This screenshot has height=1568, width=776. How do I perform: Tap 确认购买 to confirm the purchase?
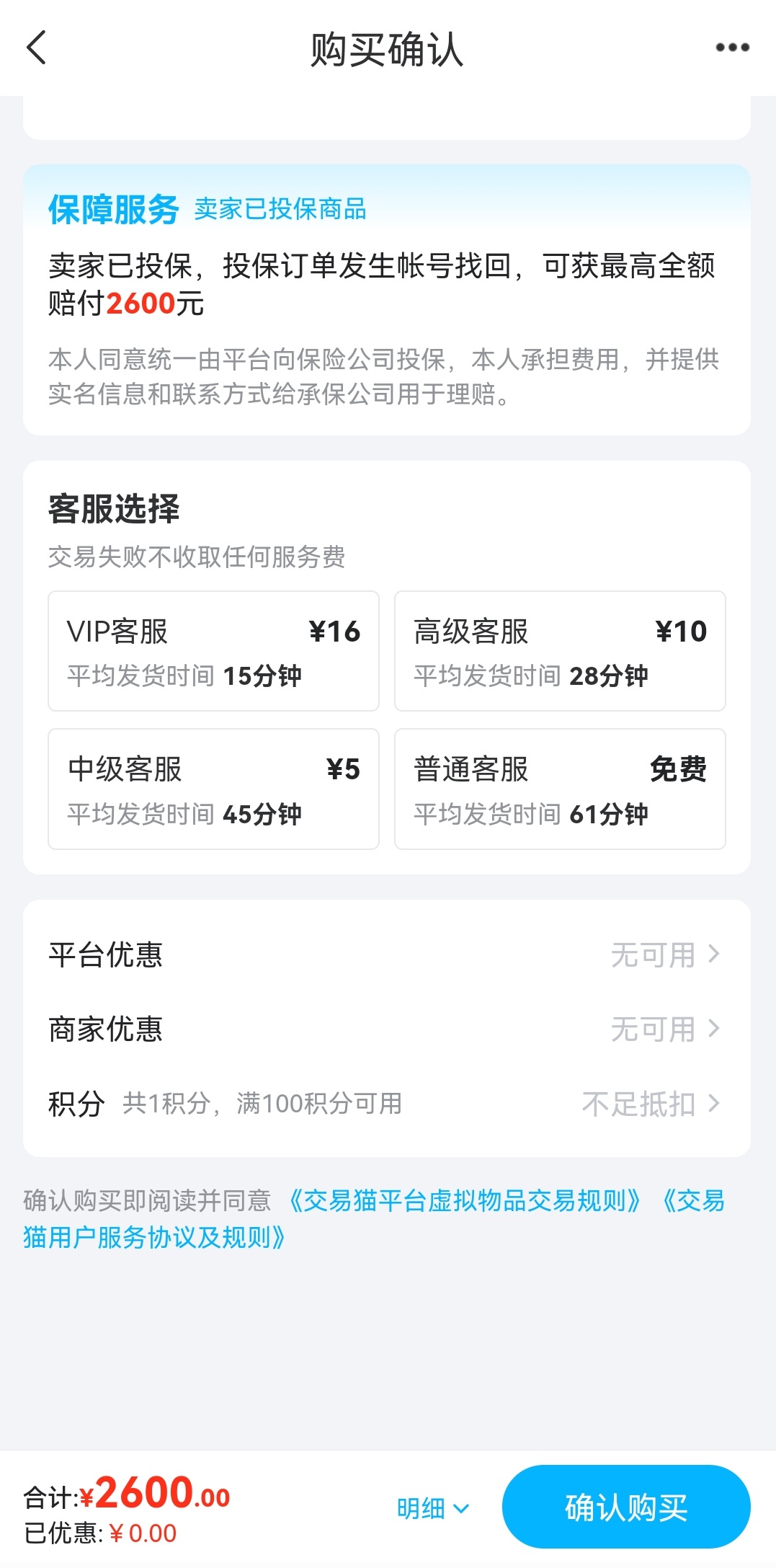point(626,1507)
